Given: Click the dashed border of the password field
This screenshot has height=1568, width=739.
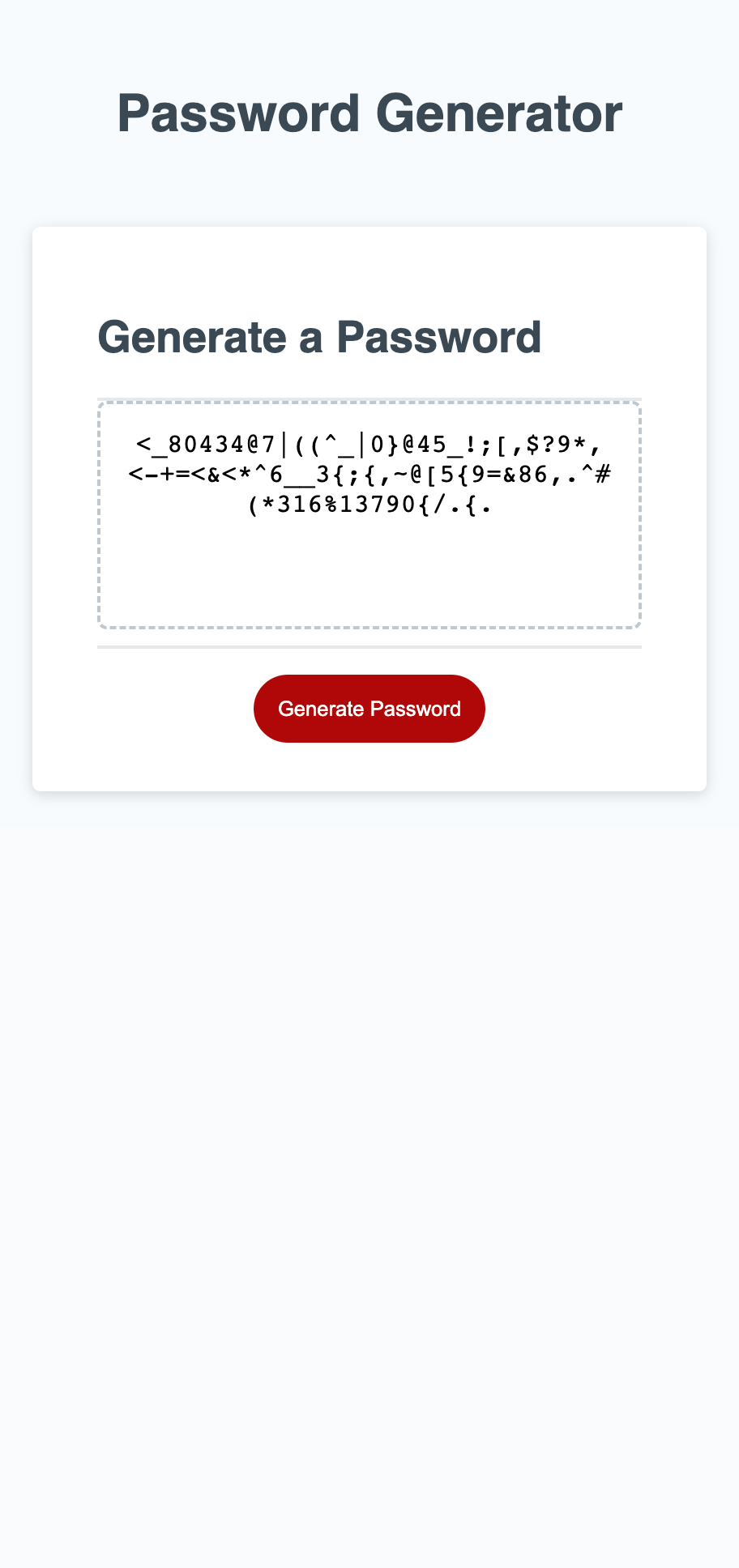Looking at the screenshot, I should (369, 400).
